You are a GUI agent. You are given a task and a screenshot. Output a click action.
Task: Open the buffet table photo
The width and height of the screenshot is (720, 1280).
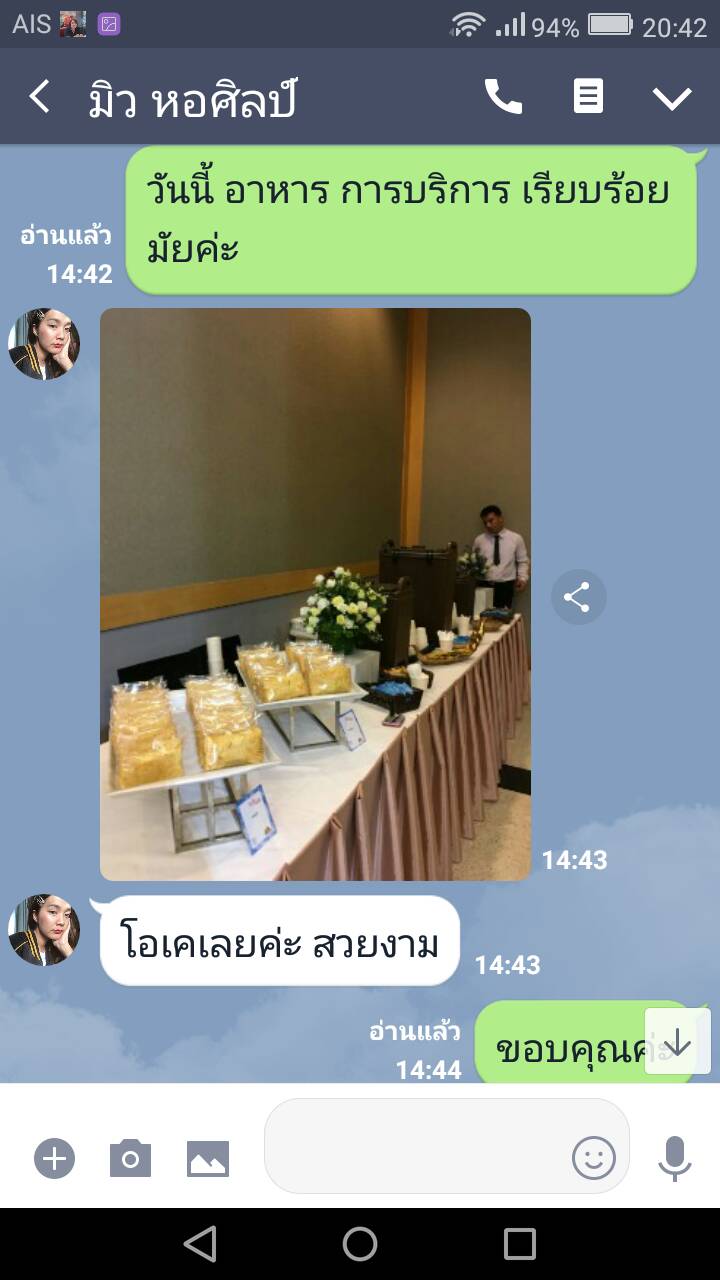point(315,594)
